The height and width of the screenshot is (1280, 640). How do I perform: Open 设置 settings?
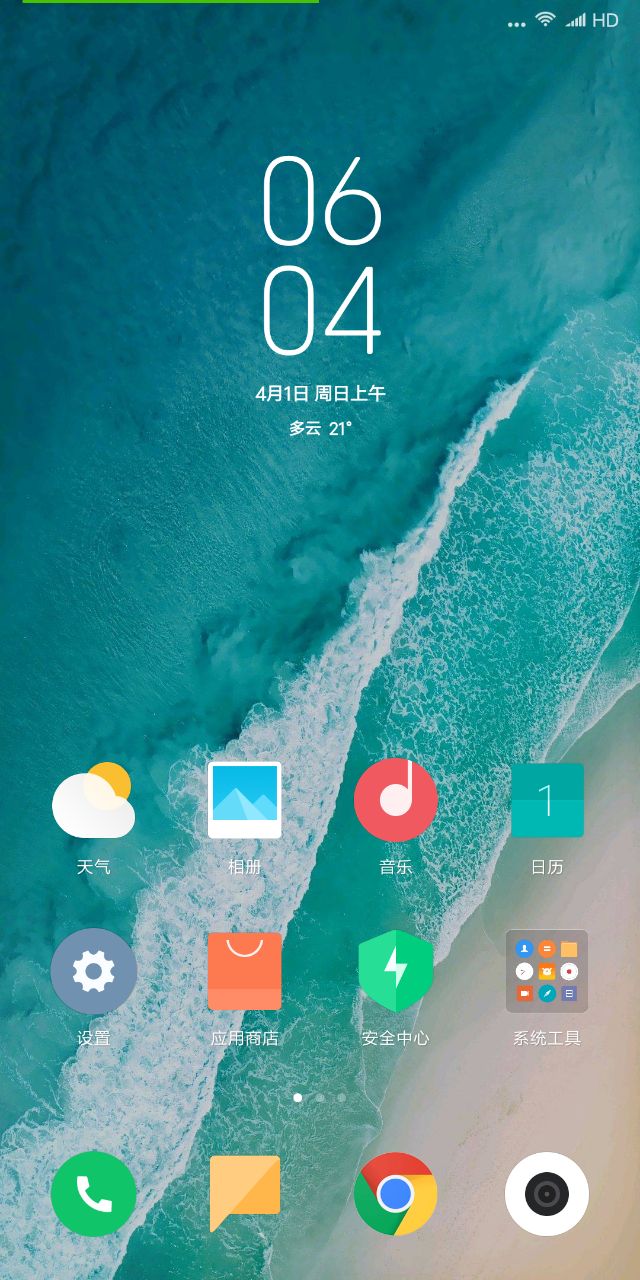pyautogui.click(x=93, y=972)
